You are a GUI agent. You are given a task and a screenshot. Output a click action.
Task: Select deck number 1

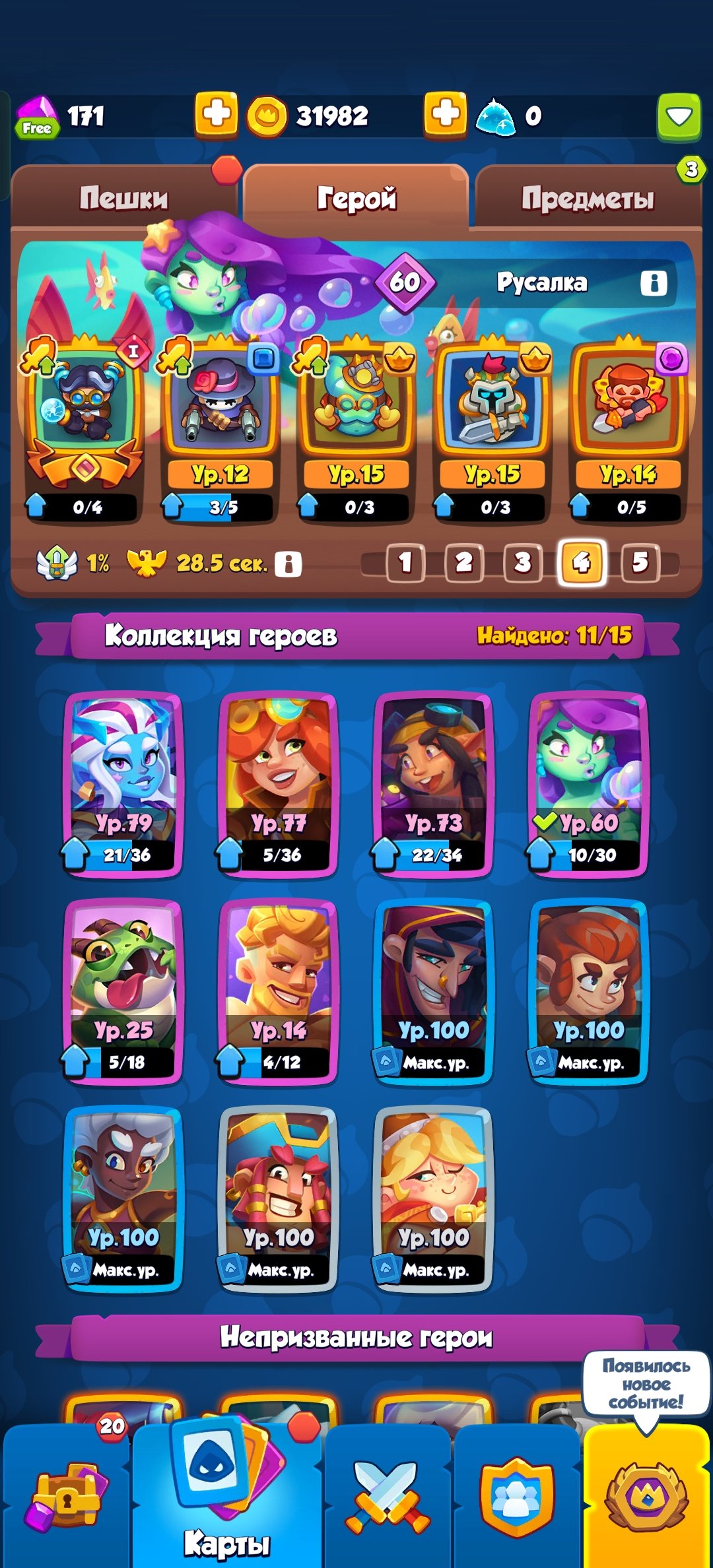tap(405, 563)
